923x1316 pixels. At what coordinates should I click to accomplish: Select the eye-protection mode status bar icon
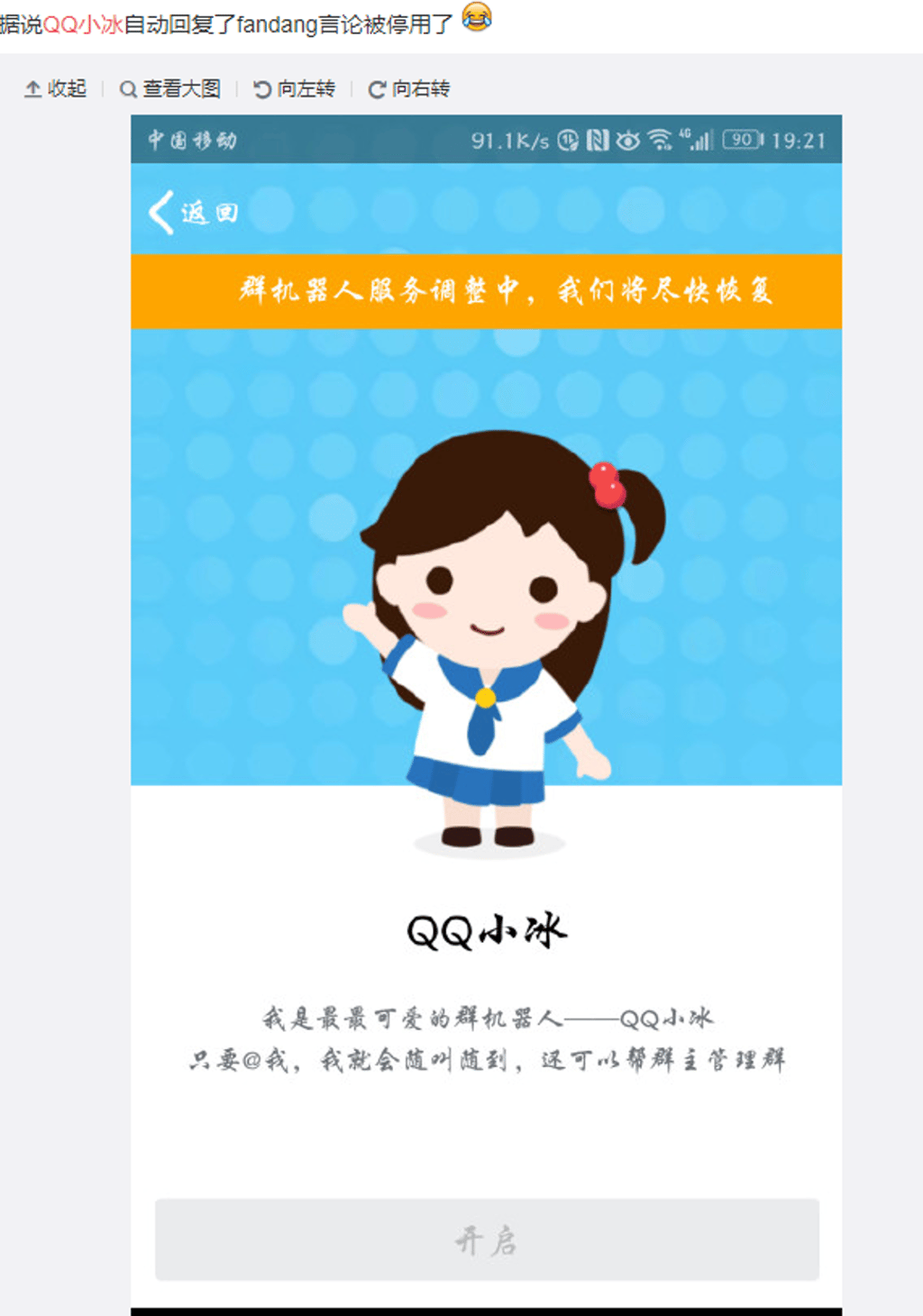tap(627, 140)
